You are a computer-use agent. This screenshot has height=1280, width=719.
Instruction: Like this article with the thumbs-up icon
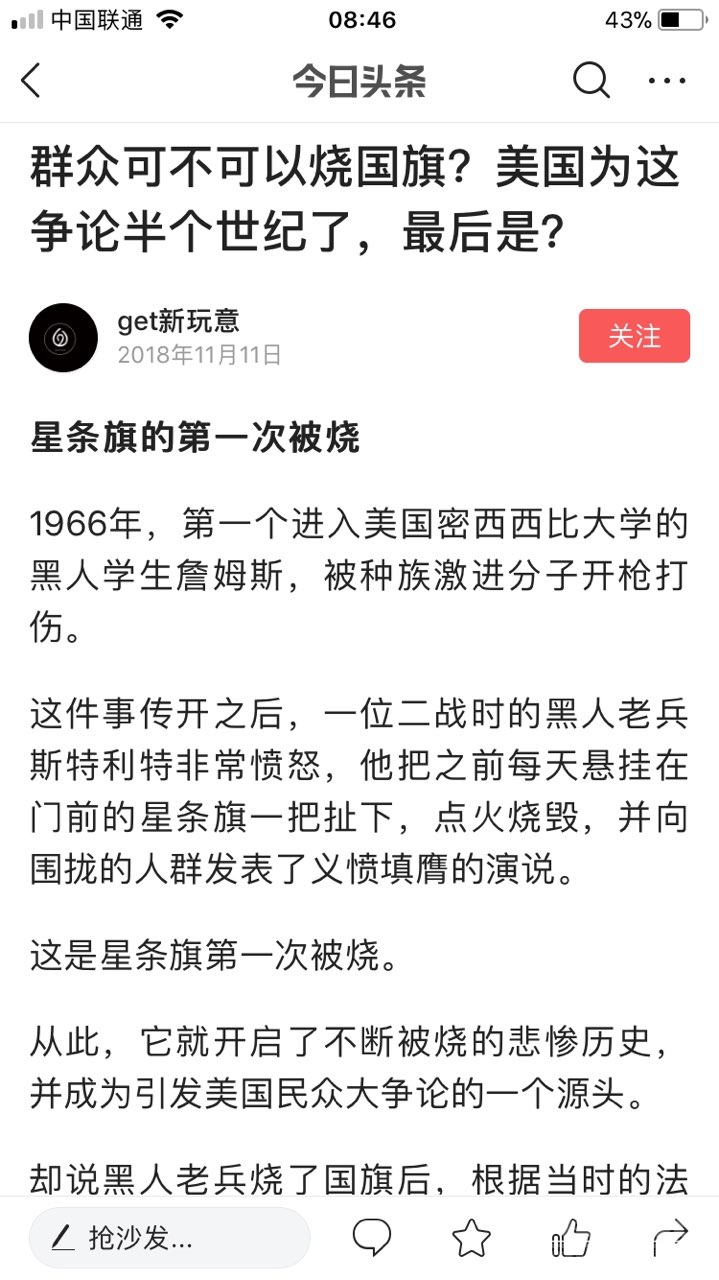click(x=570, y=1238)
